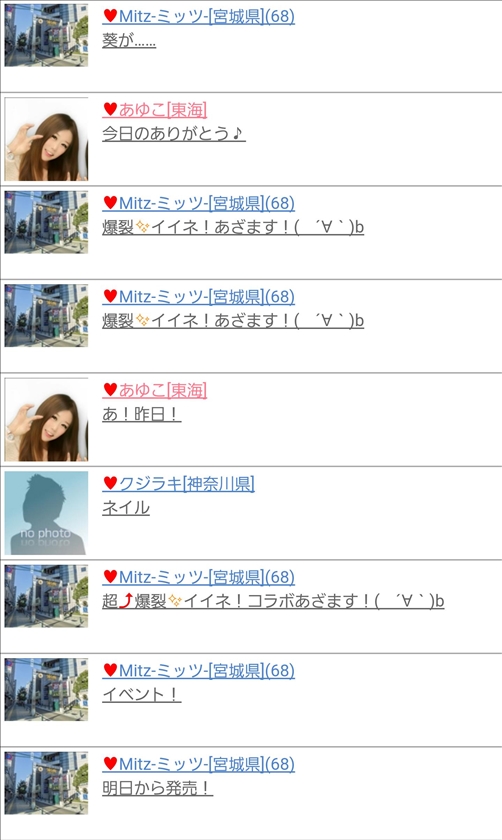Open the 超爆裂 イイネ！コラボあざます message
The height and width of the screenshot is (840, 502).
point(273,601)
